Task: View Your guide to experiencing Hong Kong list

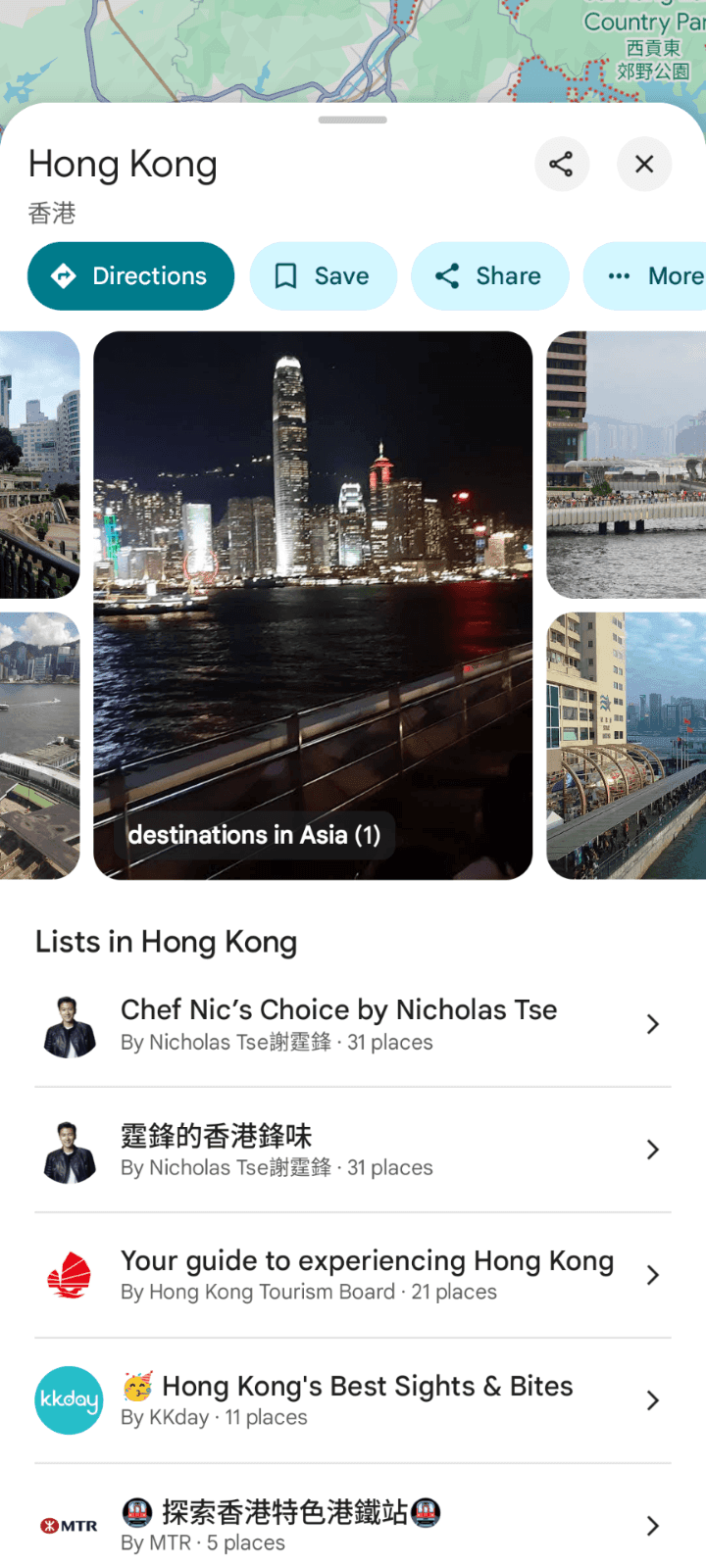Action: pyautogui.click(x=352, y=1275)
